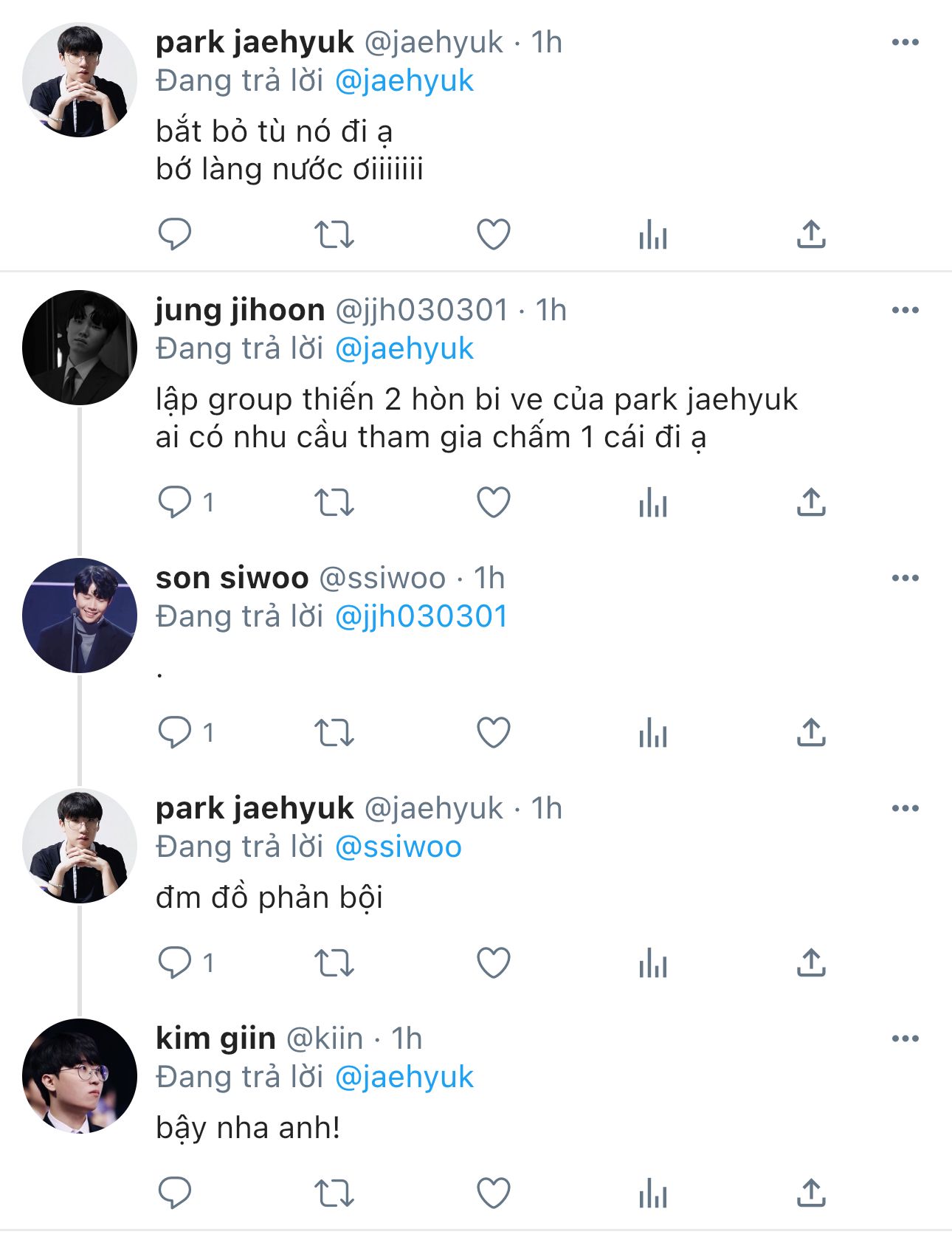Share kim giin's tweet

tap(811, 1193)
